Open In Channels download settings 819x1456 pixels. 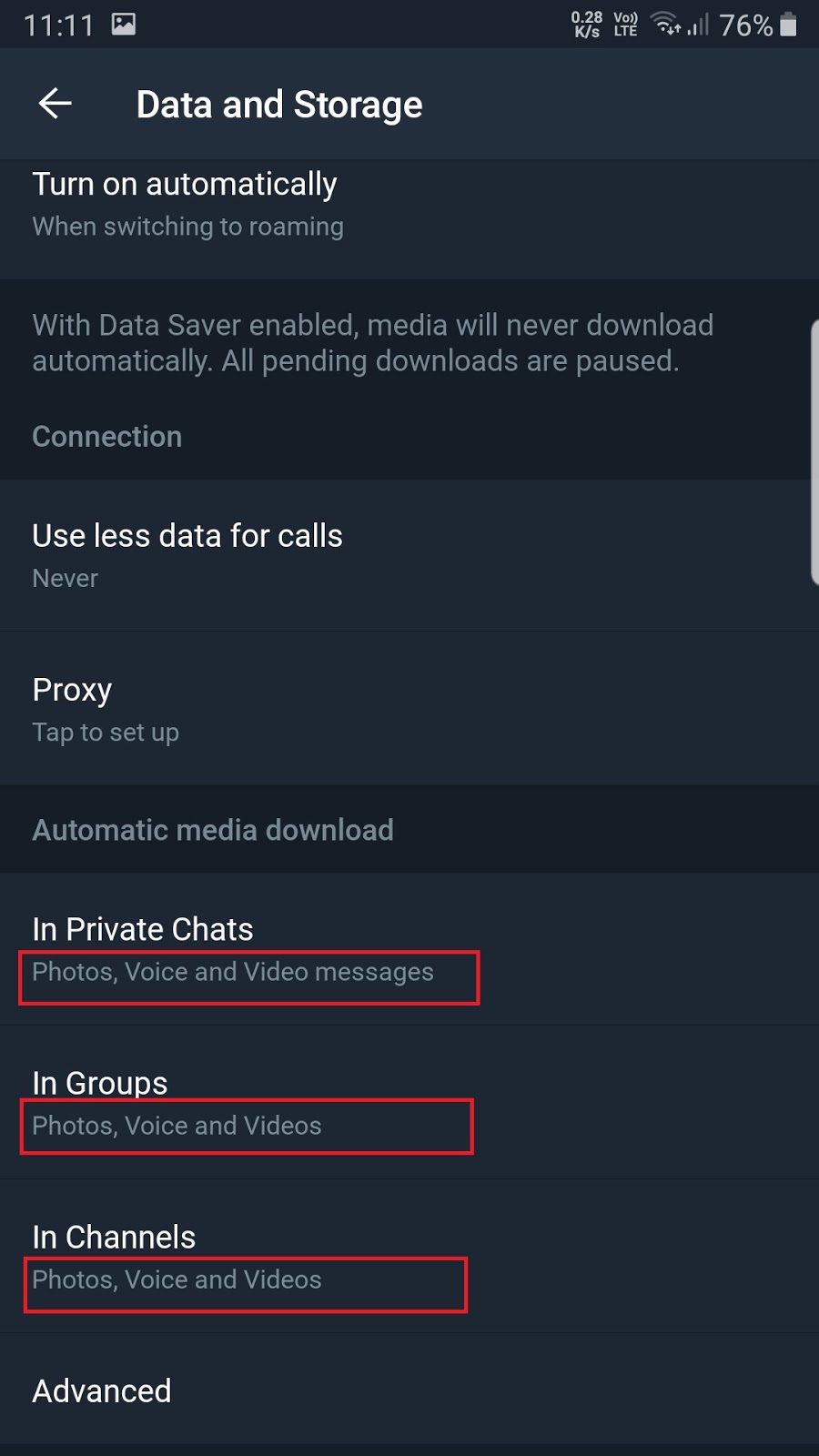409,1257
